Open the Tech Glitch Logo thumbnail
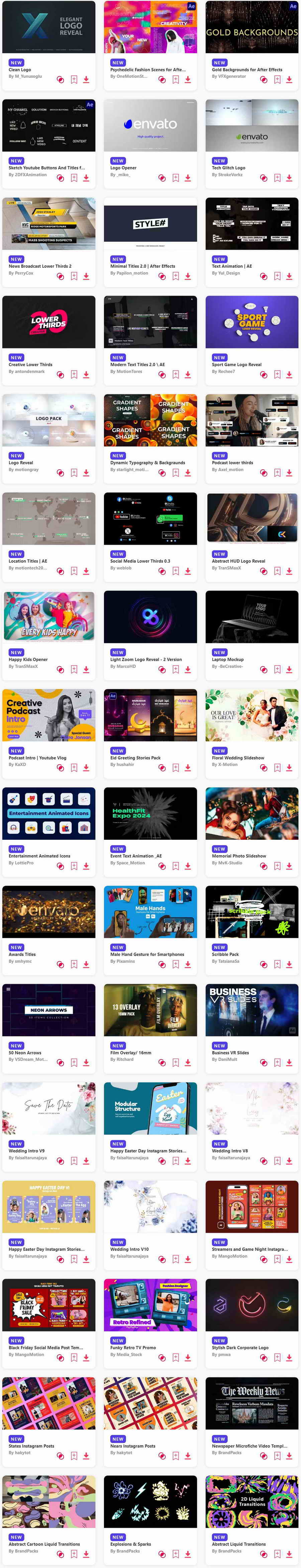The width and height of the screenshot is (301, 1568). pyautogui.click(x=252, y=125)
